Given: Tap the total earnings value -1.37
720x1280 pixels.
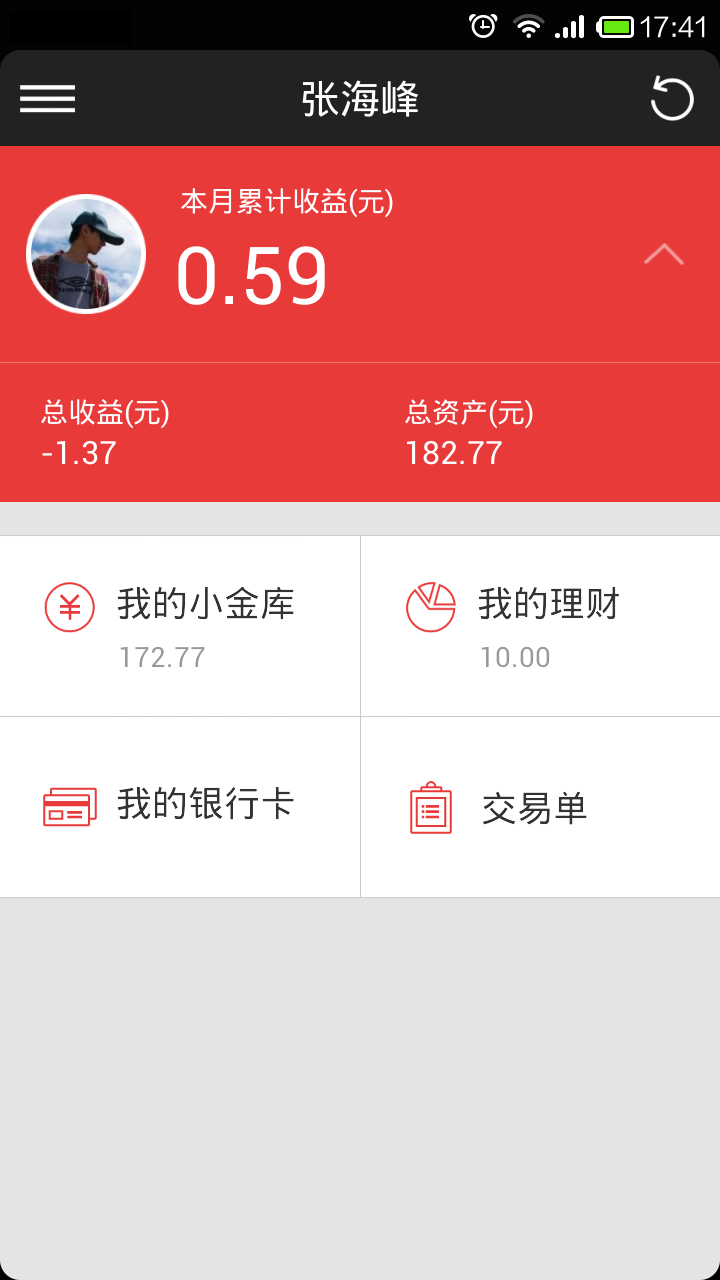Looking at the screenshot, I should [x=77, y=453].
